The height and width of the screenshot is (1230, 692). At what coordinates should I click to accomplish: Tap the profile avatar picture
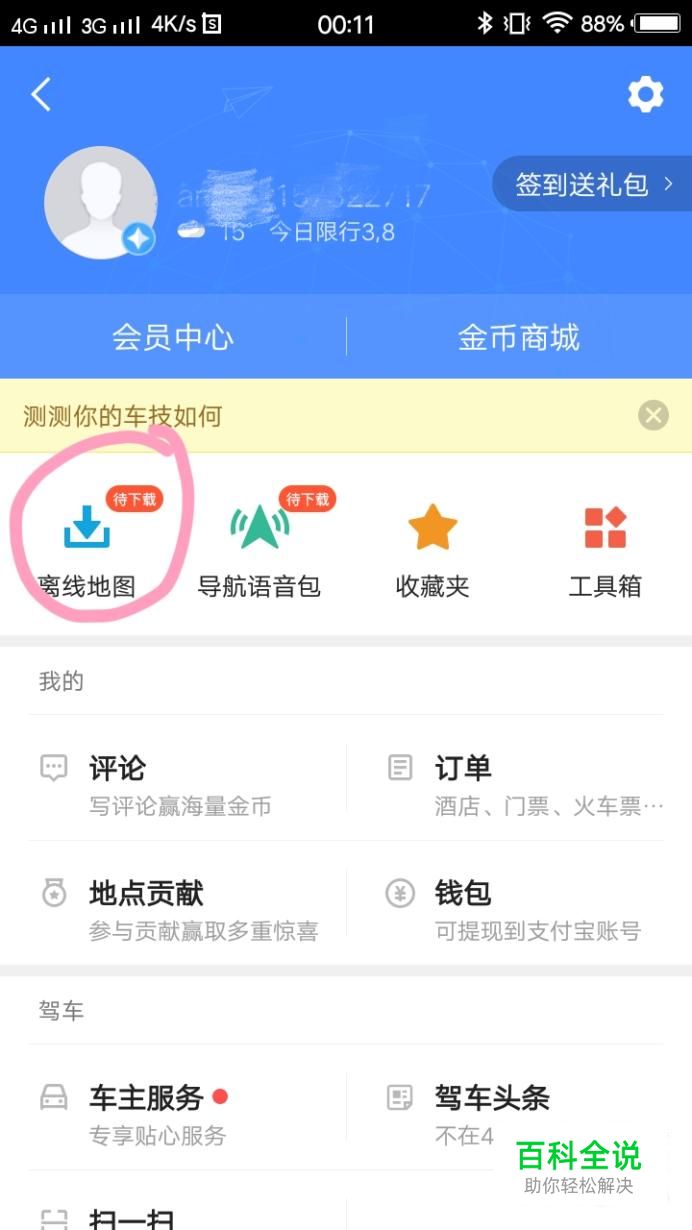pos(100,203)
